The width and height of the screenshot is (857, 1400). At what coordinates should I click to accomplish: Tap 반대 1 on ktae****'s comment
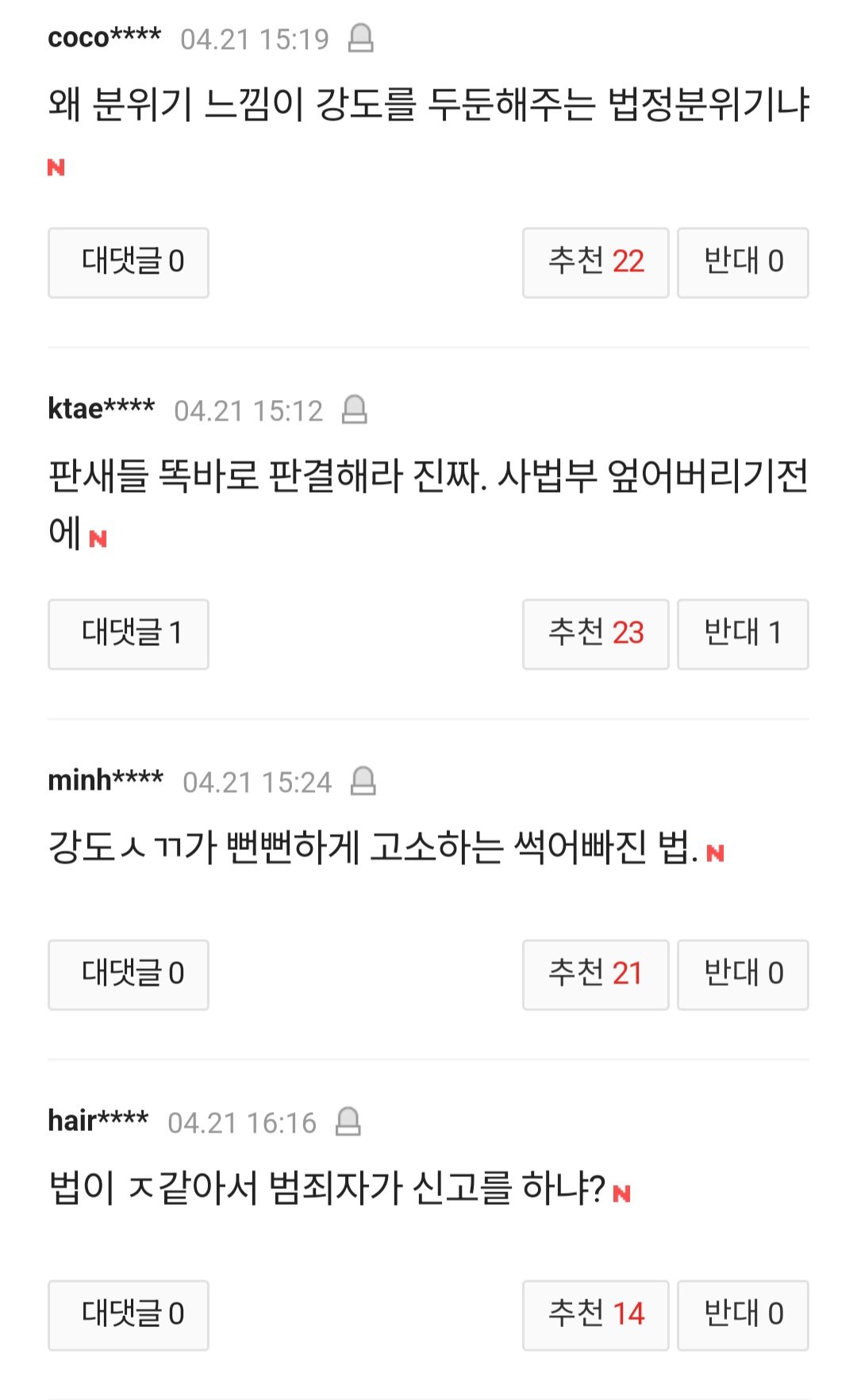click(x=743, y=634)
